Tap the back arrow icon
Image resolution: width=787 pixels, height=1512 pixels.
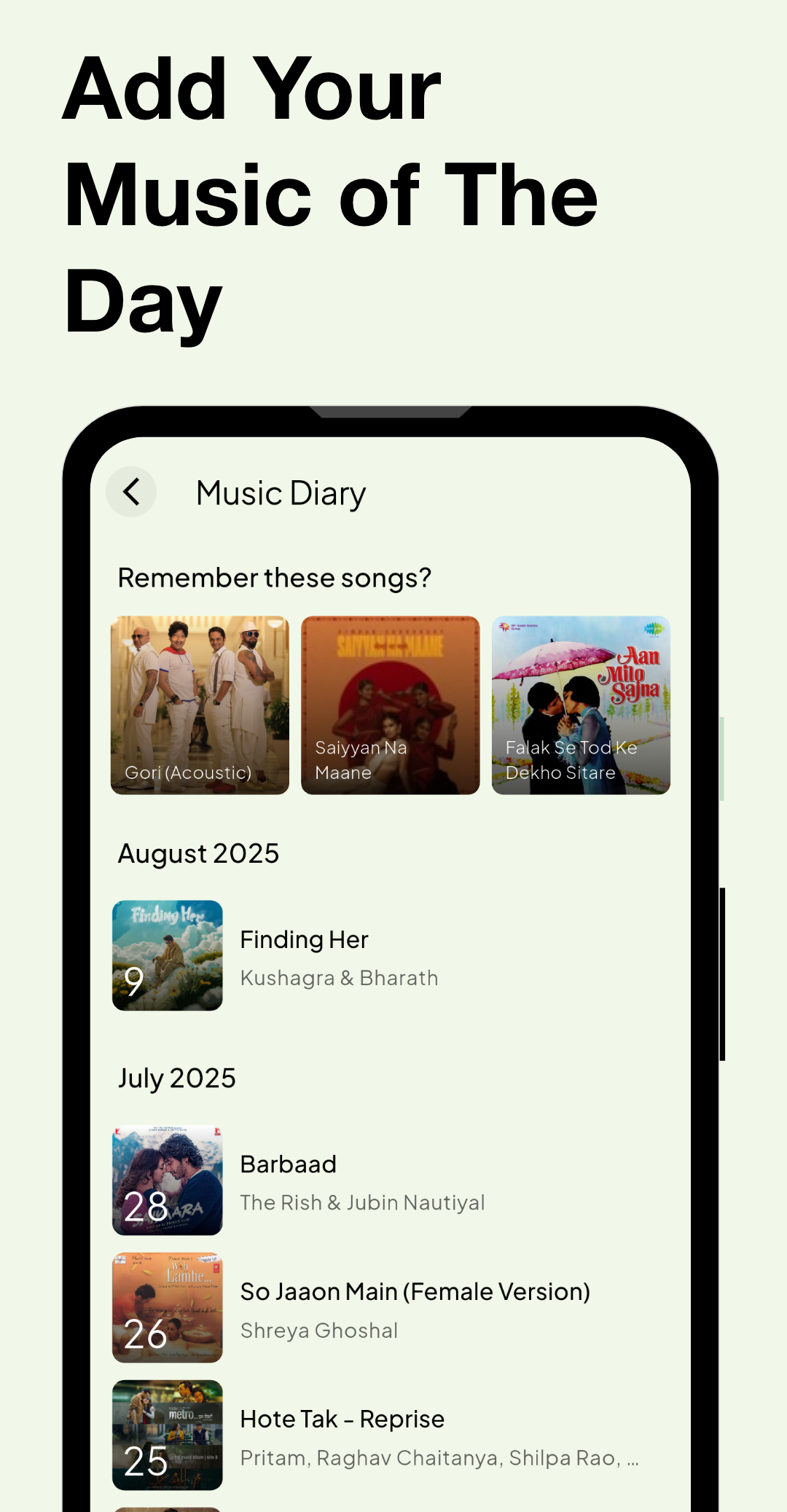(131, 492)
